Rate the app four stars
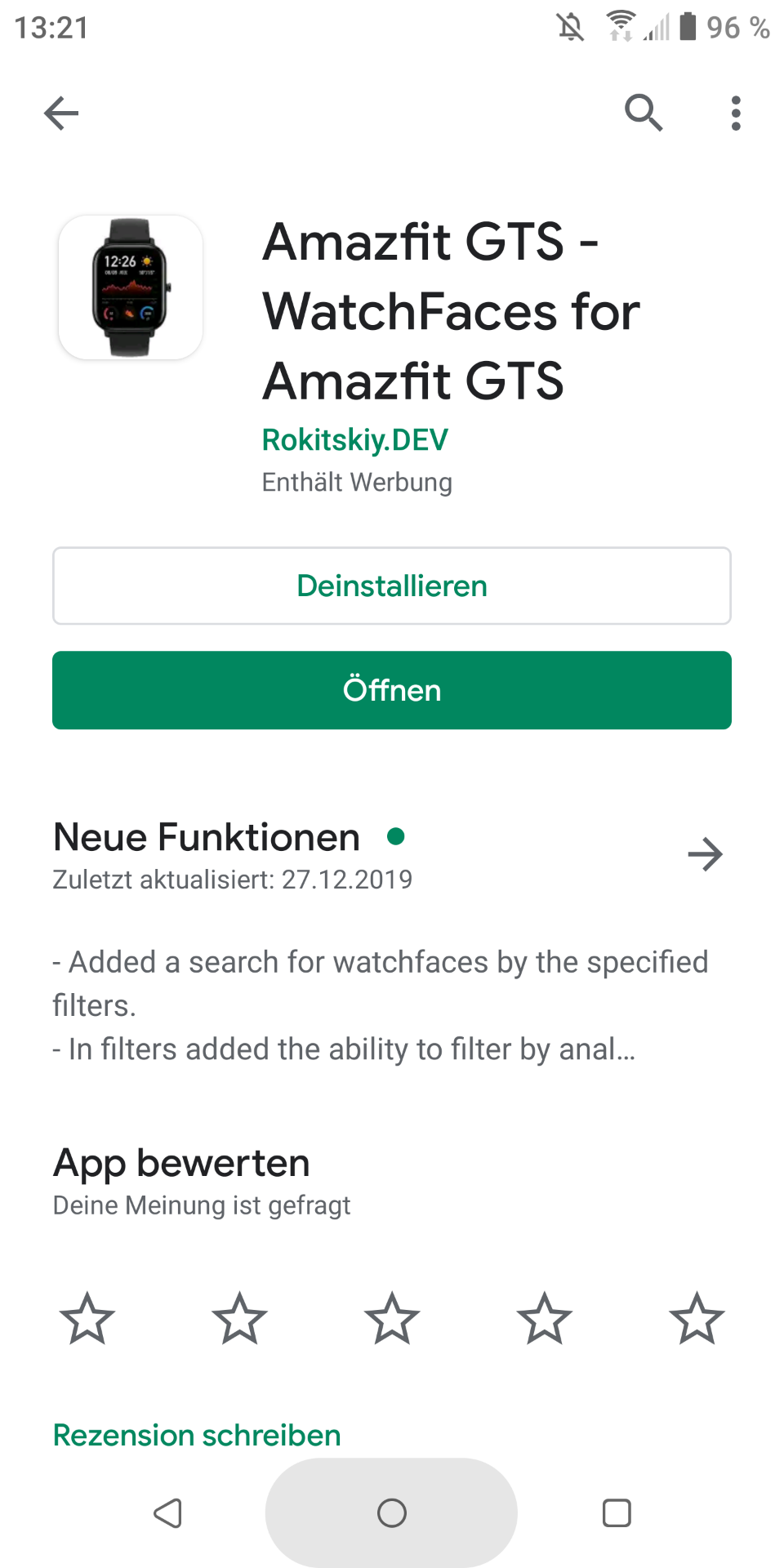Image resolution: width=784 pixels, height=1568 pixels. (545, 1318)
